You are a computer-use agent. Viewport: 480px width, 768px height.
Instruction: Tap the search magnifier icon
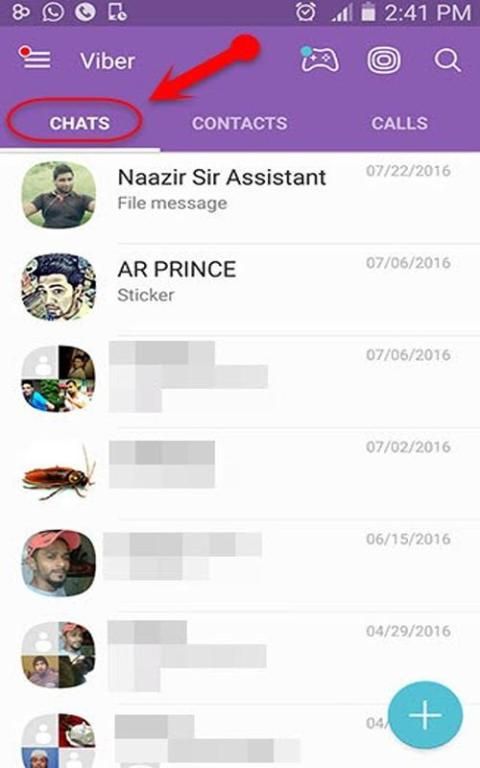447,60
